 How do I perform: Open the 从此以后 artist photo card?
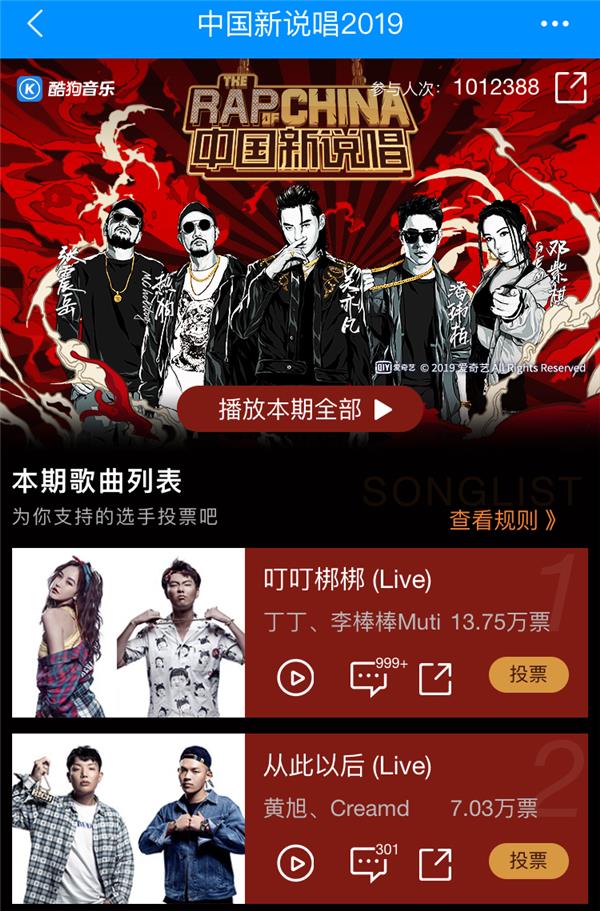(x=128, y=818)
